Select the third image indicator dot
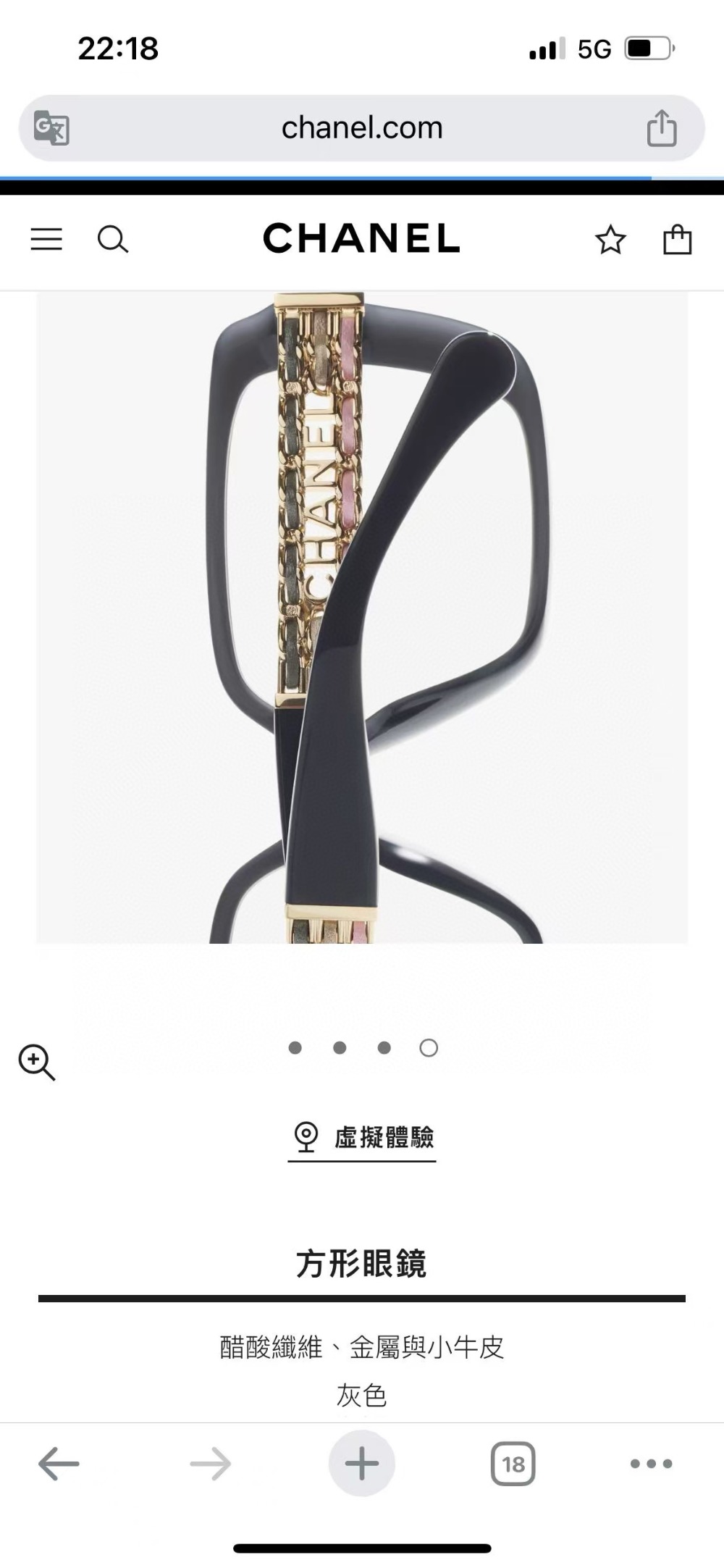The height and width of the screenshot is (1568, 724). pyautogui.click(x=384, y=1047)
